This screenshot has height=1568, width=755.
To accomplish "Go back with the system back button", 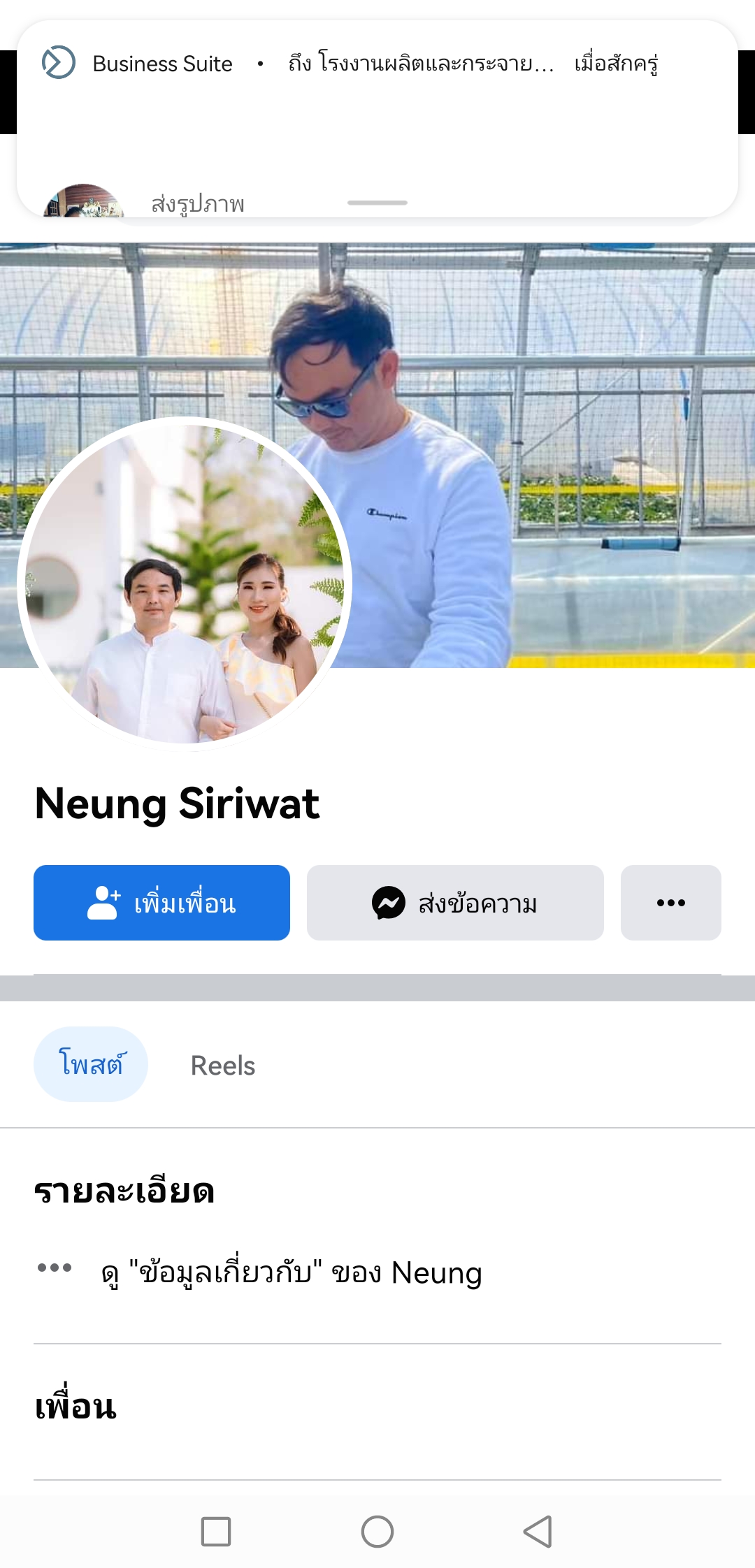I will pyautogui.click(x=538, y=1532).
